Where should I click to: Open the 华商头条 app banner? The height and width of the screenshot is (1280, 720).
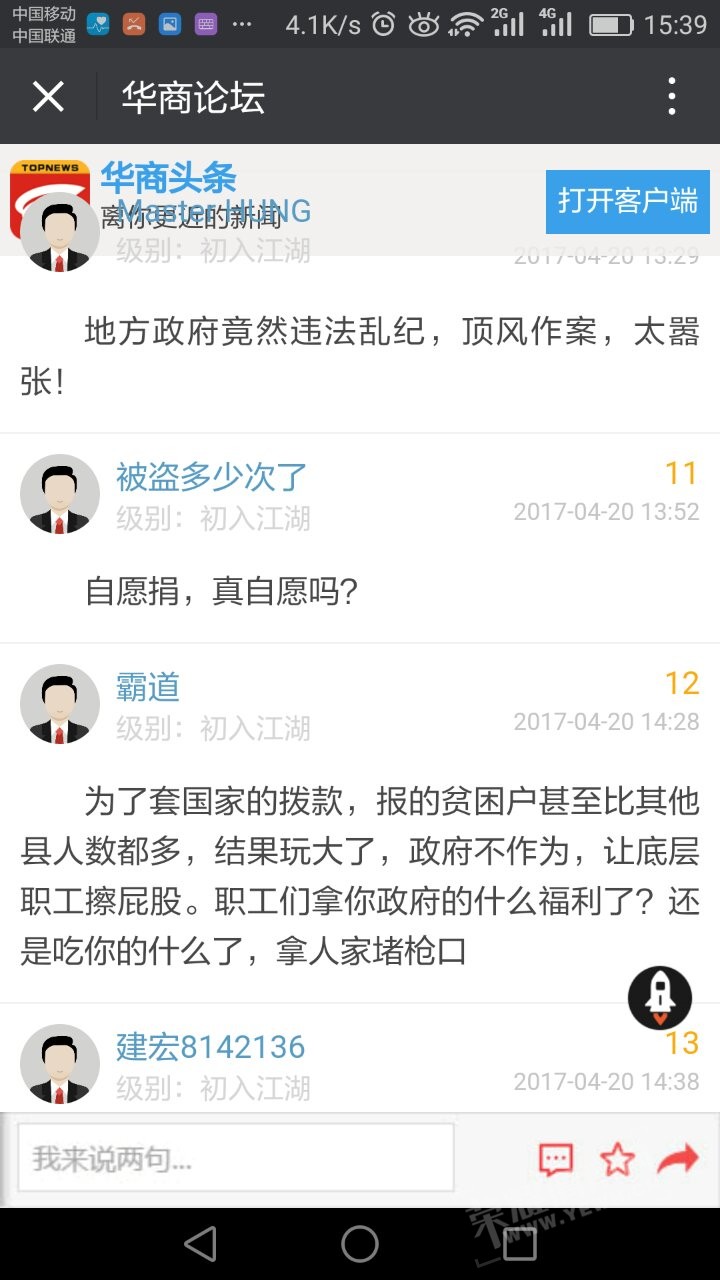(x=168, y=179)
